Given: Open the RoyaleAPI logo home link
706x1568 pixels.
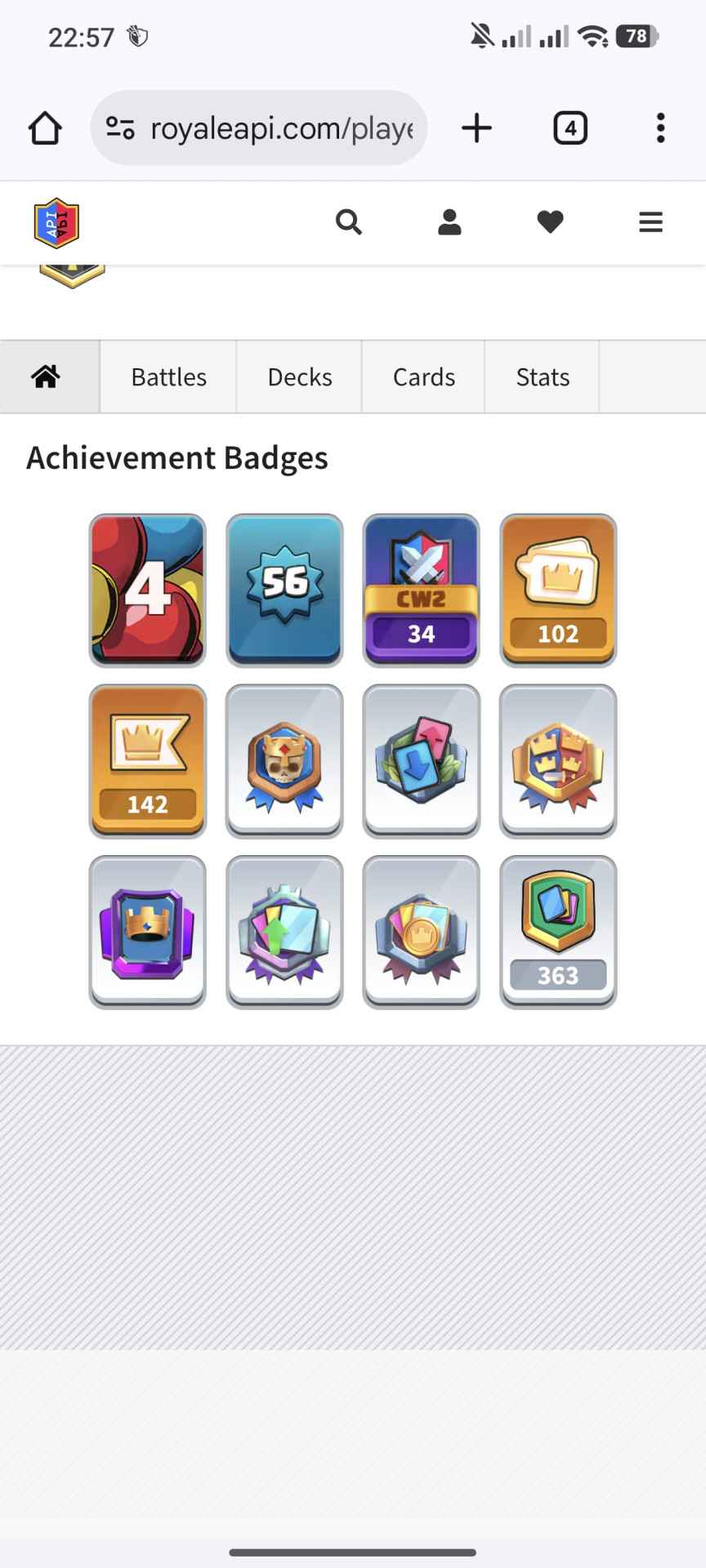Looking at the screenshot, I should click(56, 222).
